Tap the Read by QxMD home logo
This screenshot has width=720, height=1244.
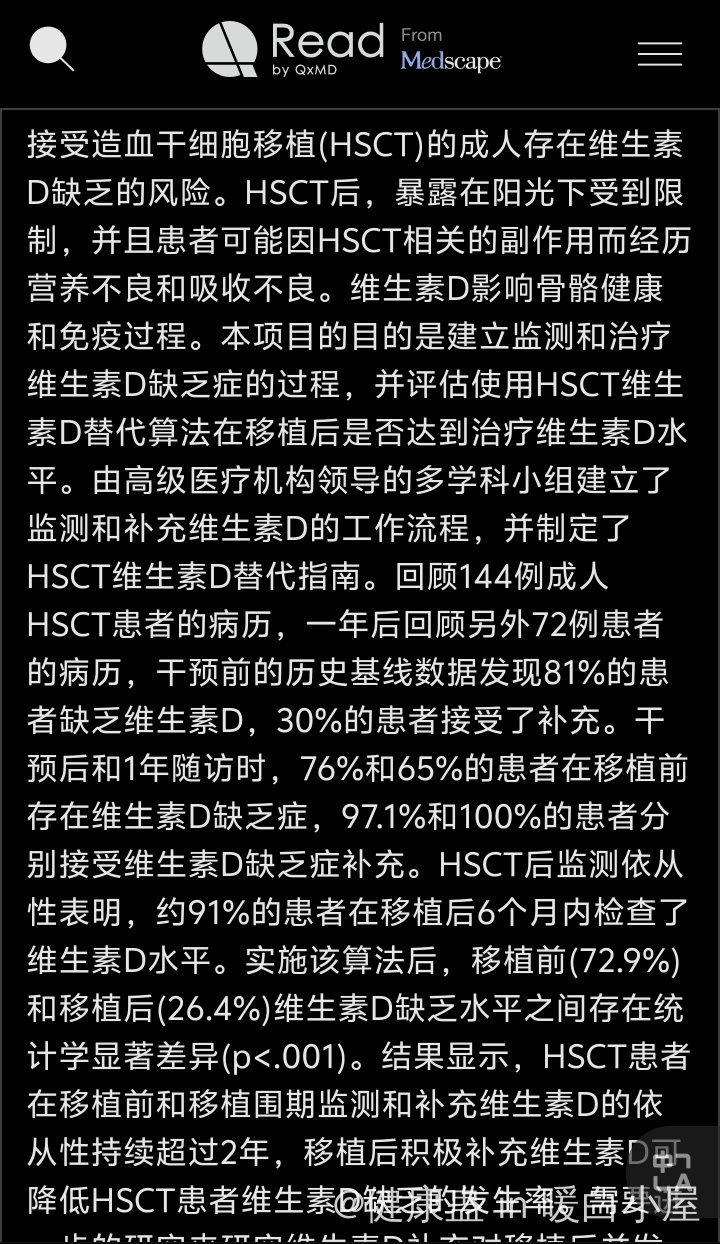(294, 50)
